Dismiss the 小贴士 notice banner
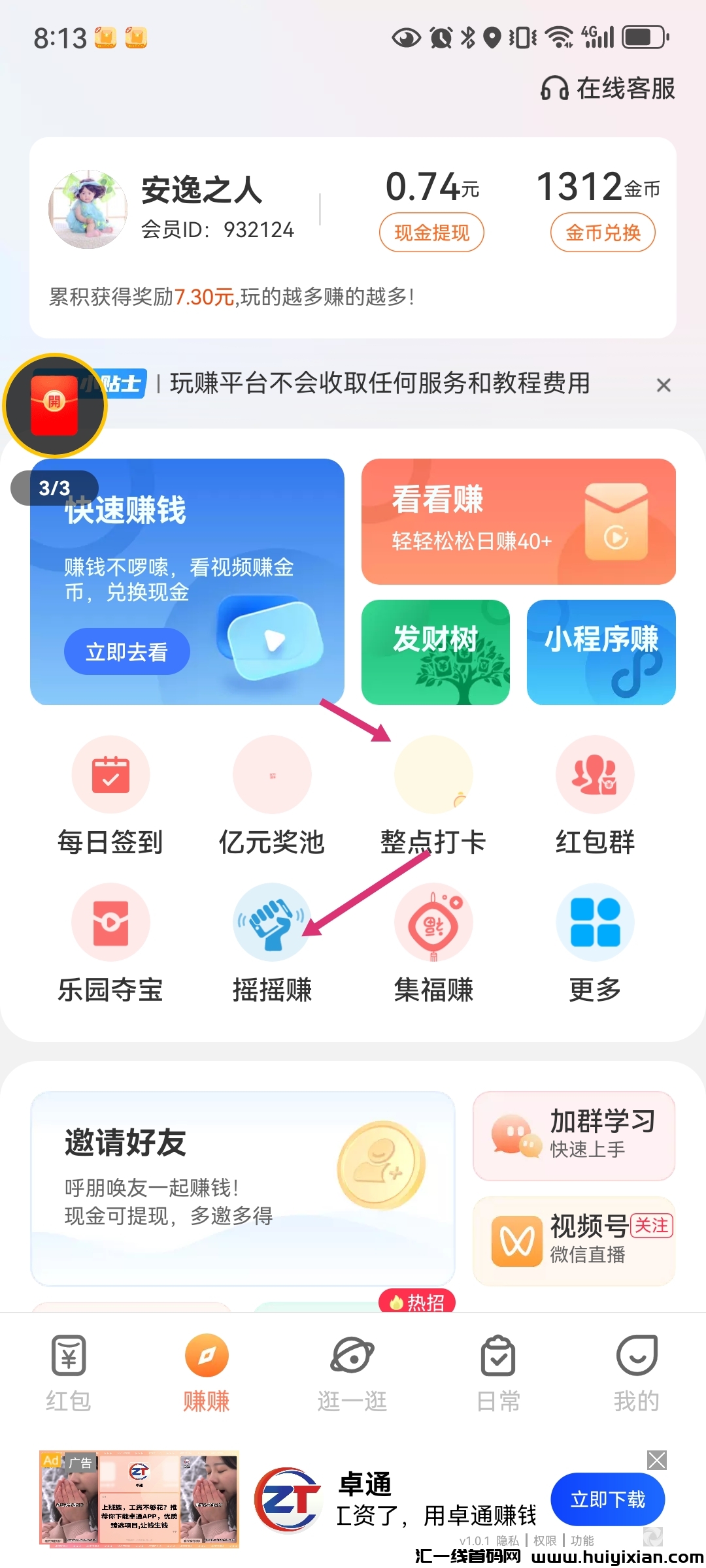 pos(664,385)
